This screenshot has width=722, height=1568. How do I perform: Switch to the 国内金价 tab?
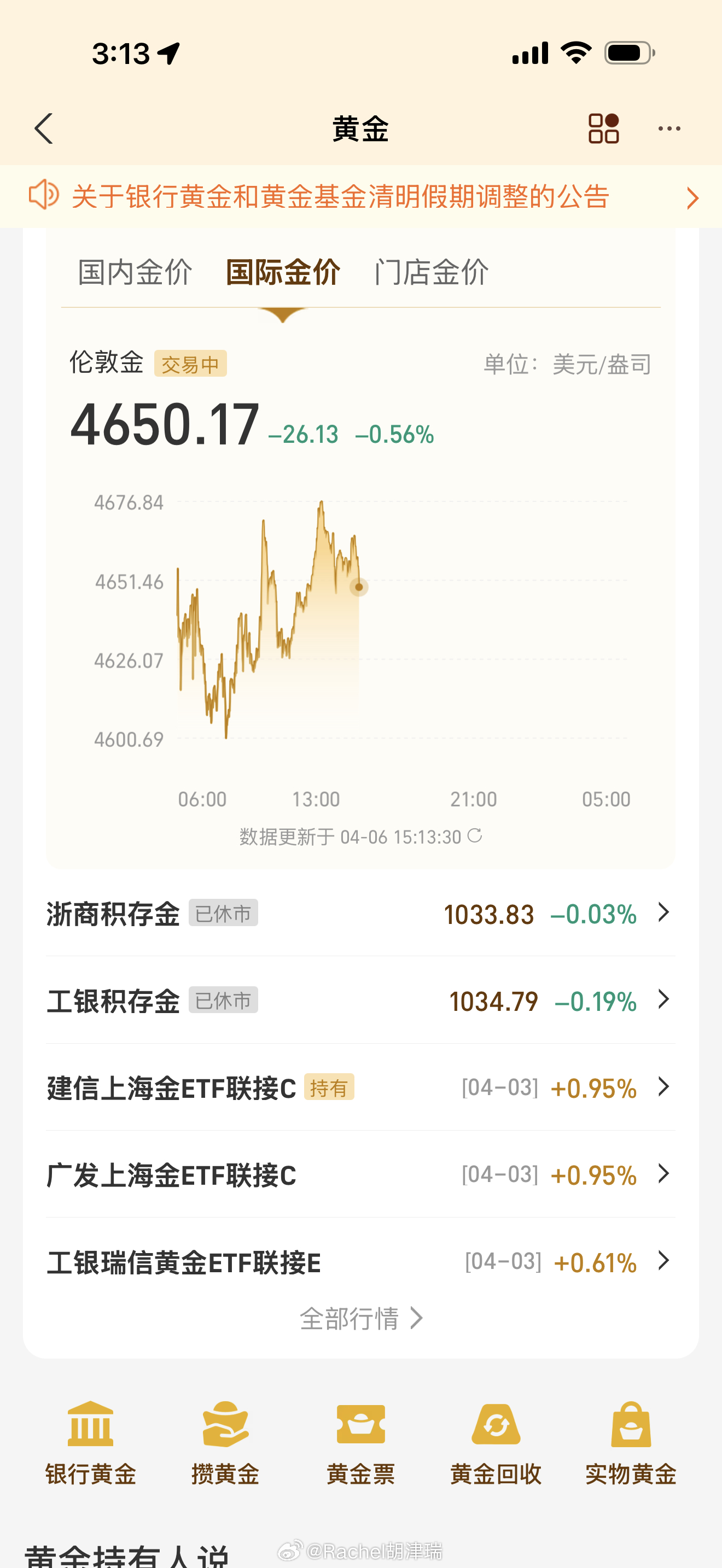[135, 272]
